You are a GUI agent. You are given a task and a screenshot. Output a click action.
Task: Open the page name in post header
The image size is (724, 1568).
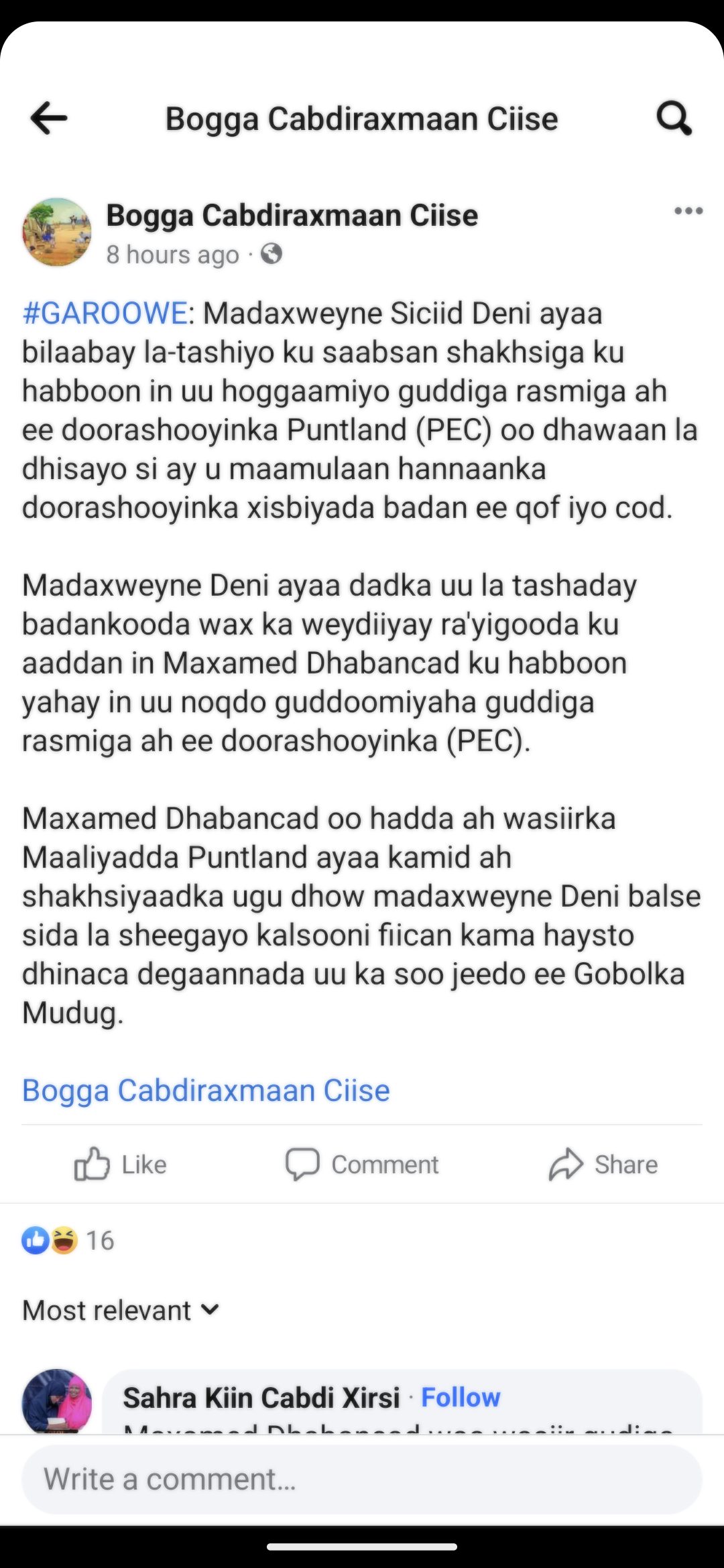pyautogui.click(x=292, y=216)
